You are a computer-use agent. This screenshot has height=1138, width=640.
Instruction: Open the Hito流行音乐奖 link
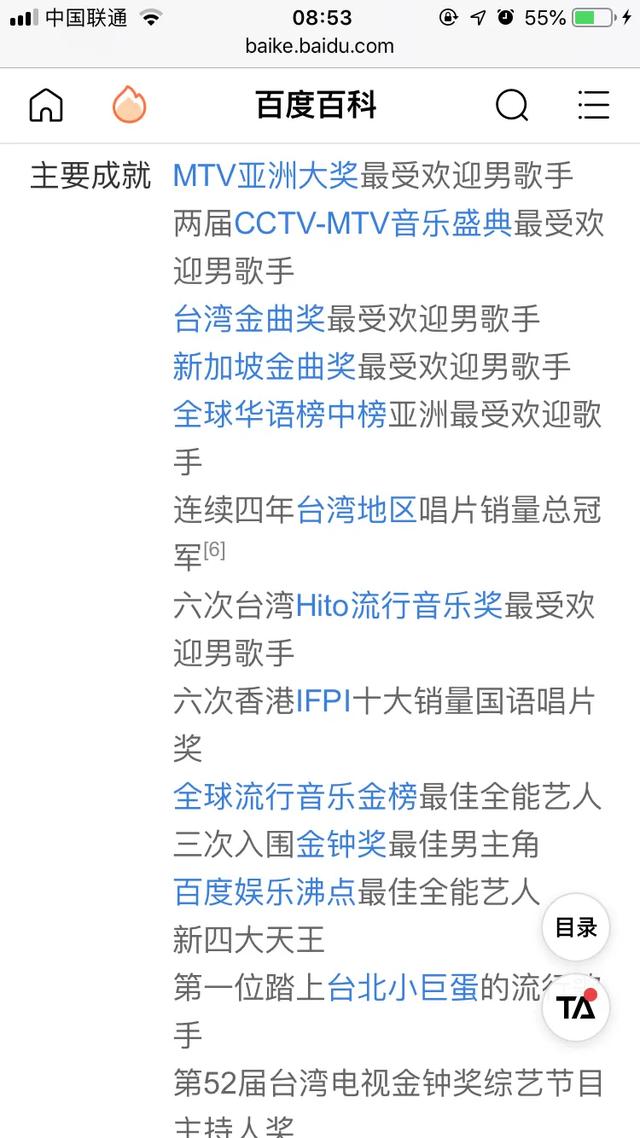coord(399,605)
